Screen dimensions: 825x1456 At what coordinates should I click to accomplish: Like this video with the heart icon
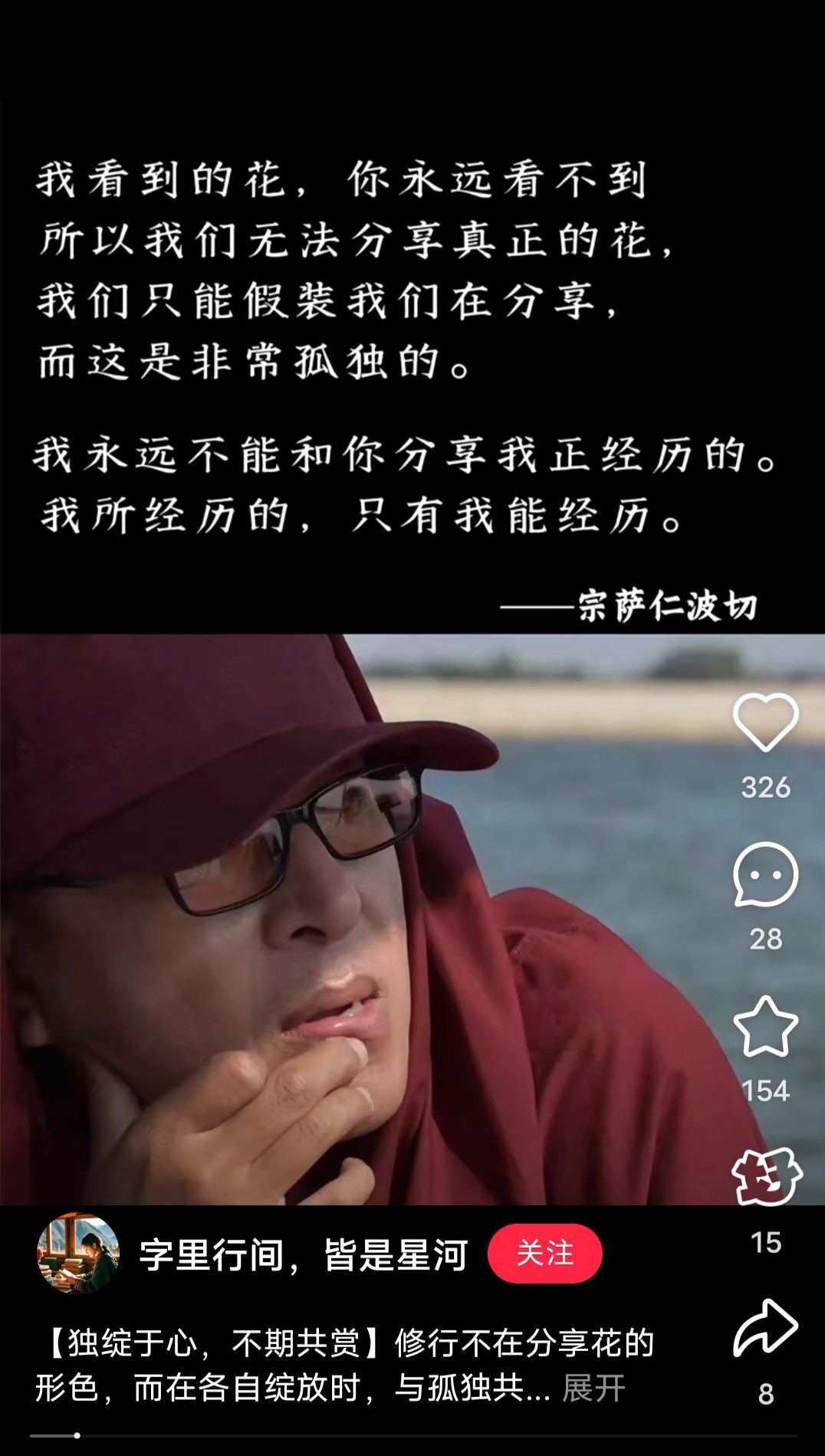coord(765,722)
